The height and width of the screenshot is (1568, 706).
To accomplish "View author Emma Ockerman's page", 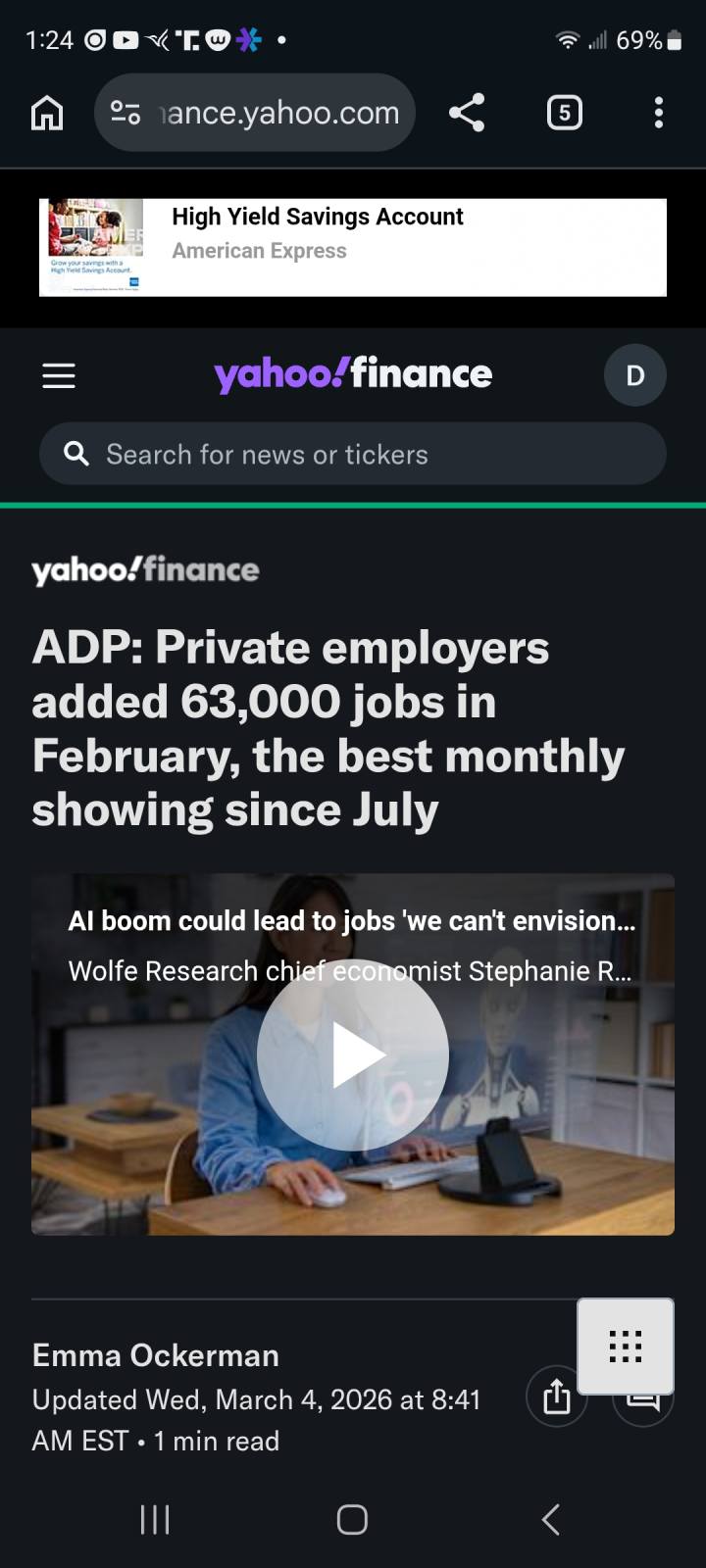I will [156, 1355].
